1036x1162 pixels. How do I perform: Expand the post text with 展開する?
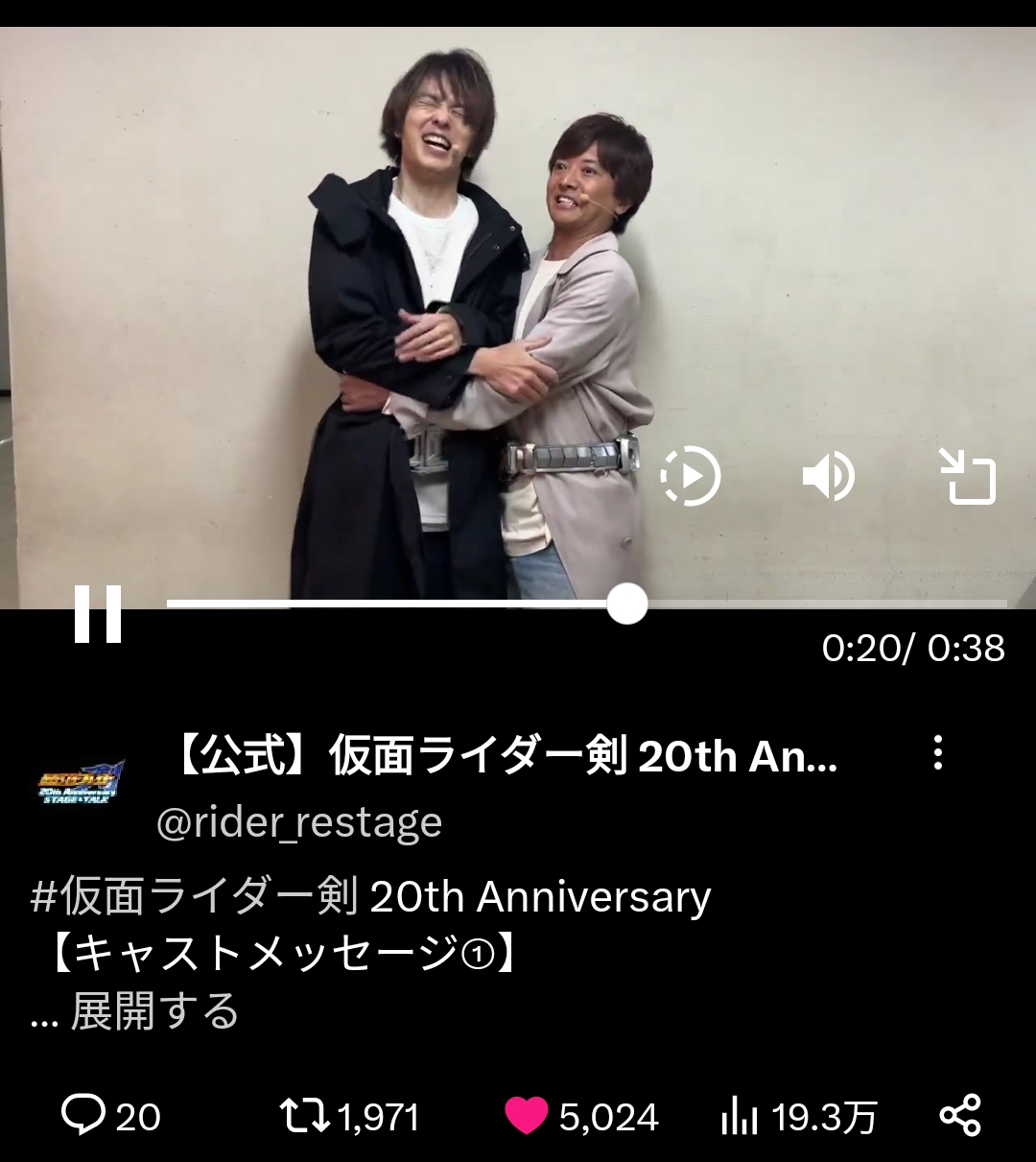(x=153, y=1012)
